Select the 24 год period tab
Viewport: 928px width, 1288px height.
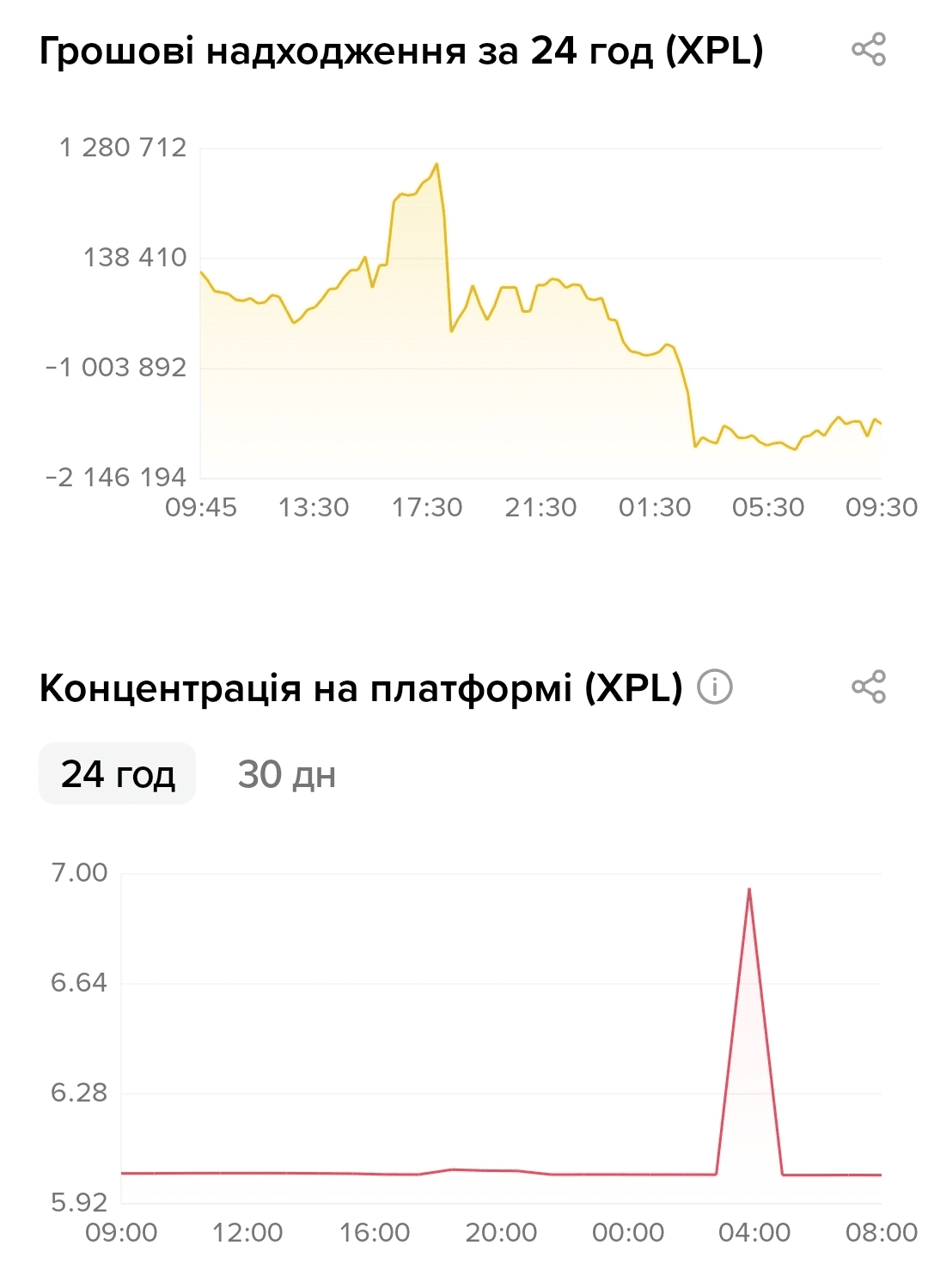click(118, 774)
